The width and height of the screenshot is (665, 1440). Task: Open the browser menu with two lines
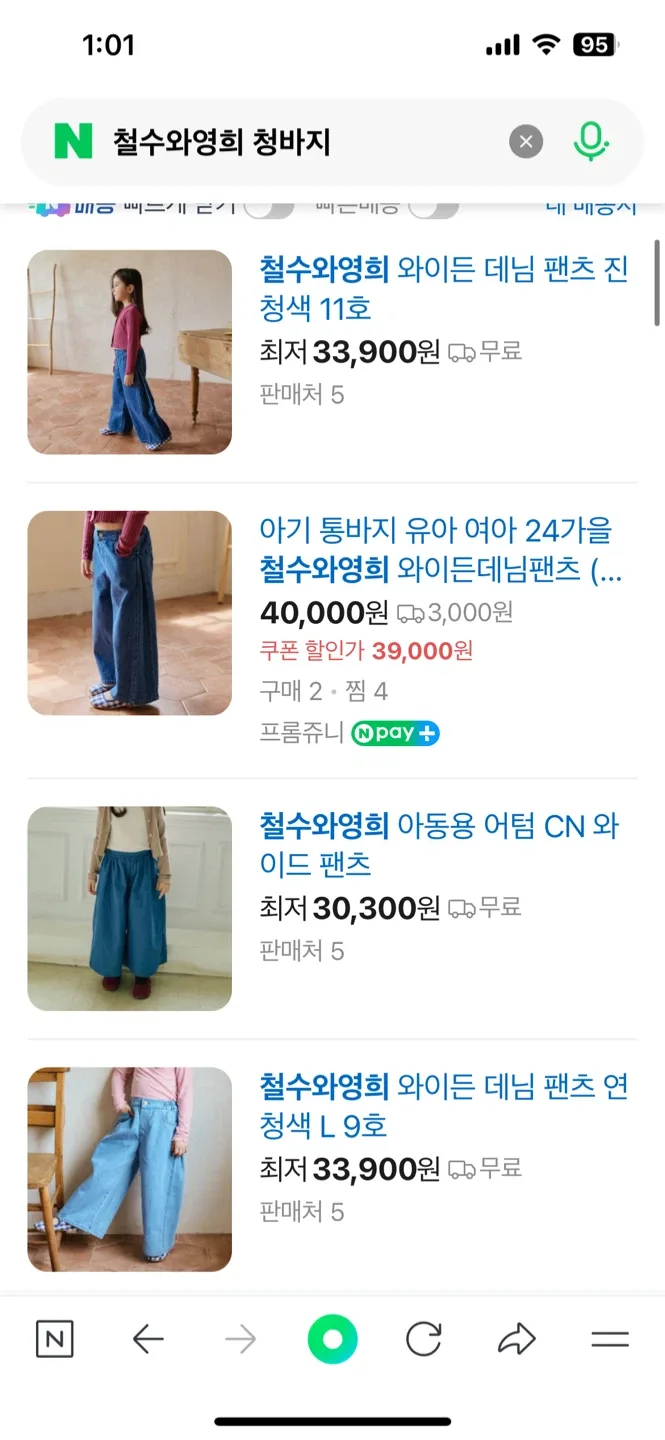pos(609,1339)
